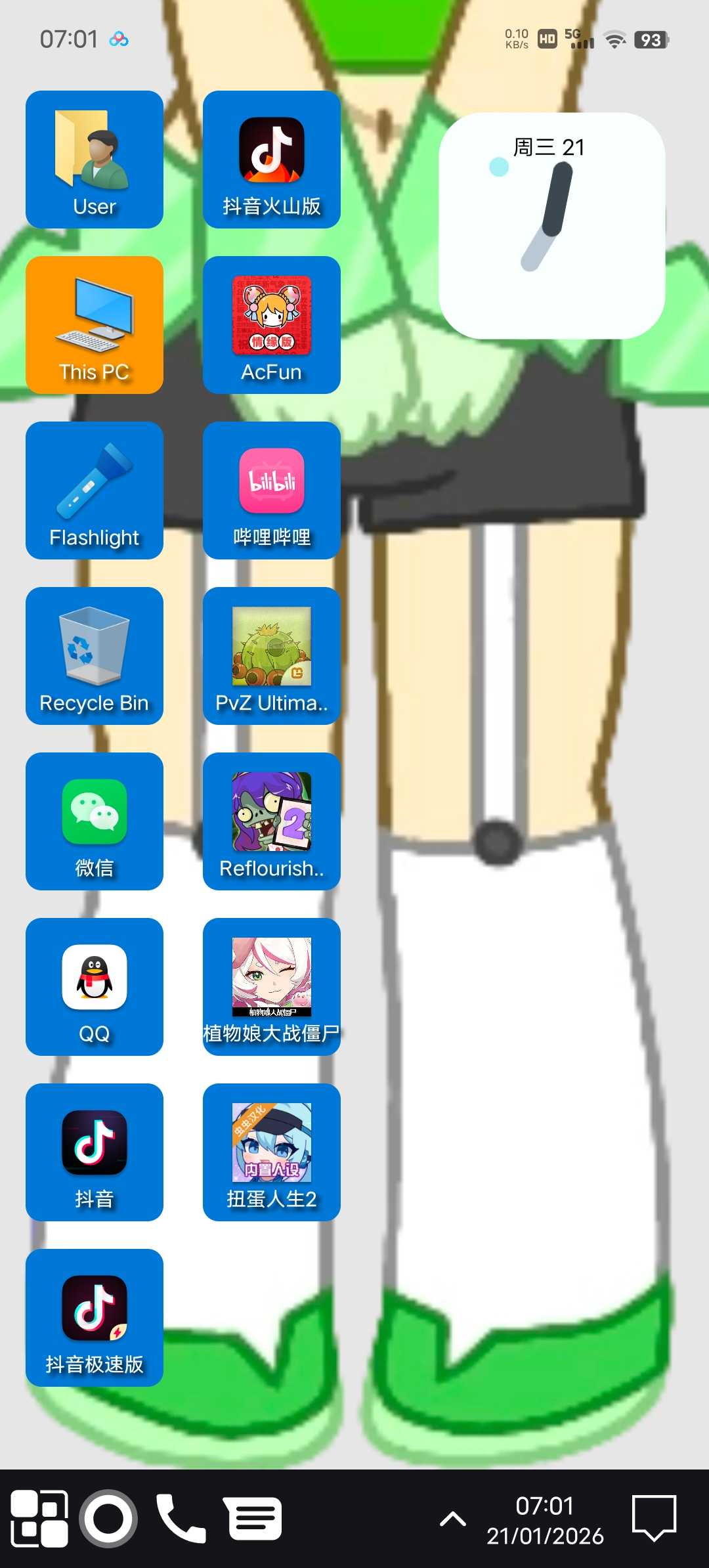709x1568 pixels.
Task: Open the phone dialer from the taskbar
Action: (181, 1518)
